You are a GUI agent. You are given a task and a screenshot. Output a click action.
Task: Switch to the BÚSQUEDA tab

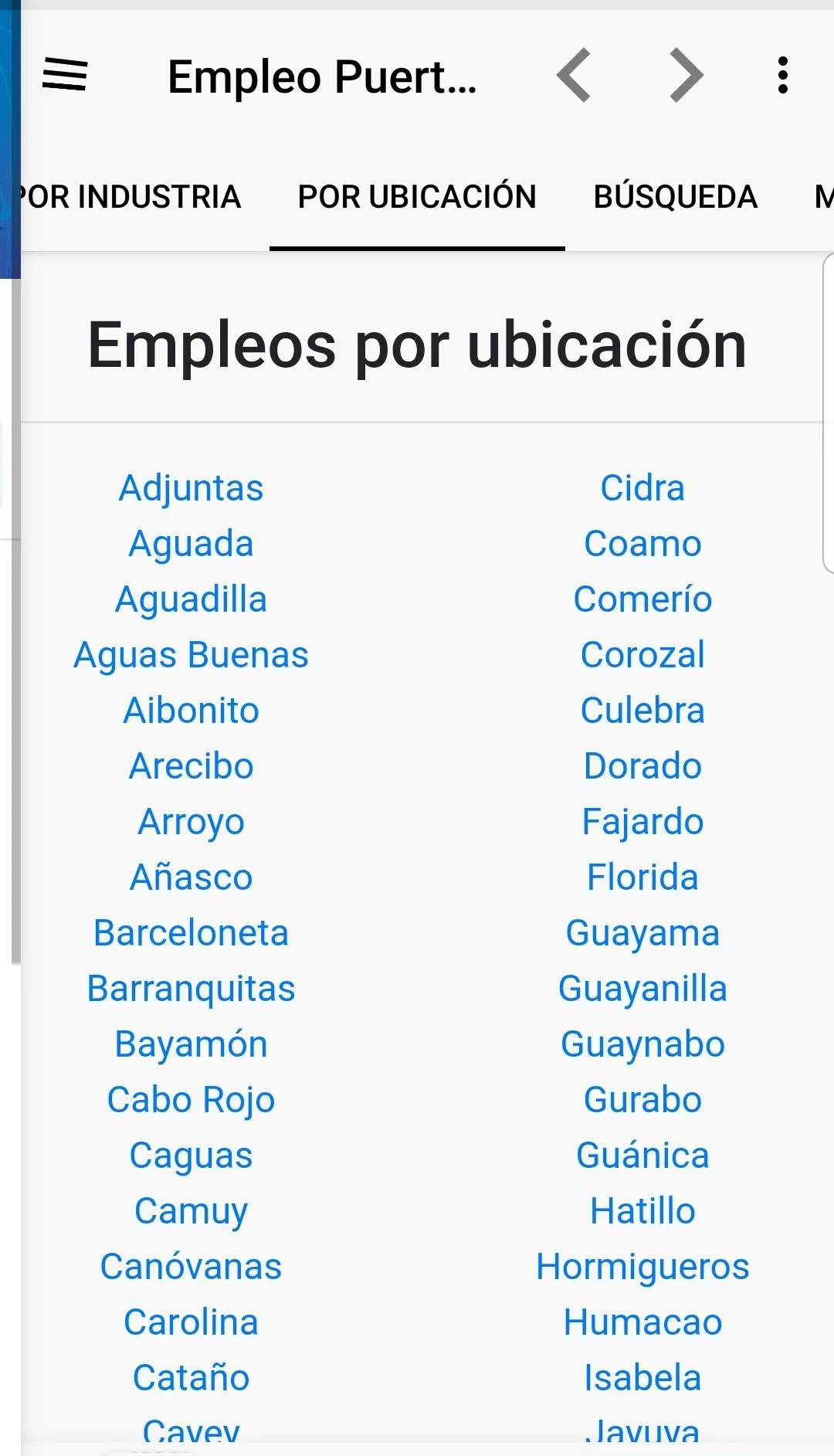point(676,197)
